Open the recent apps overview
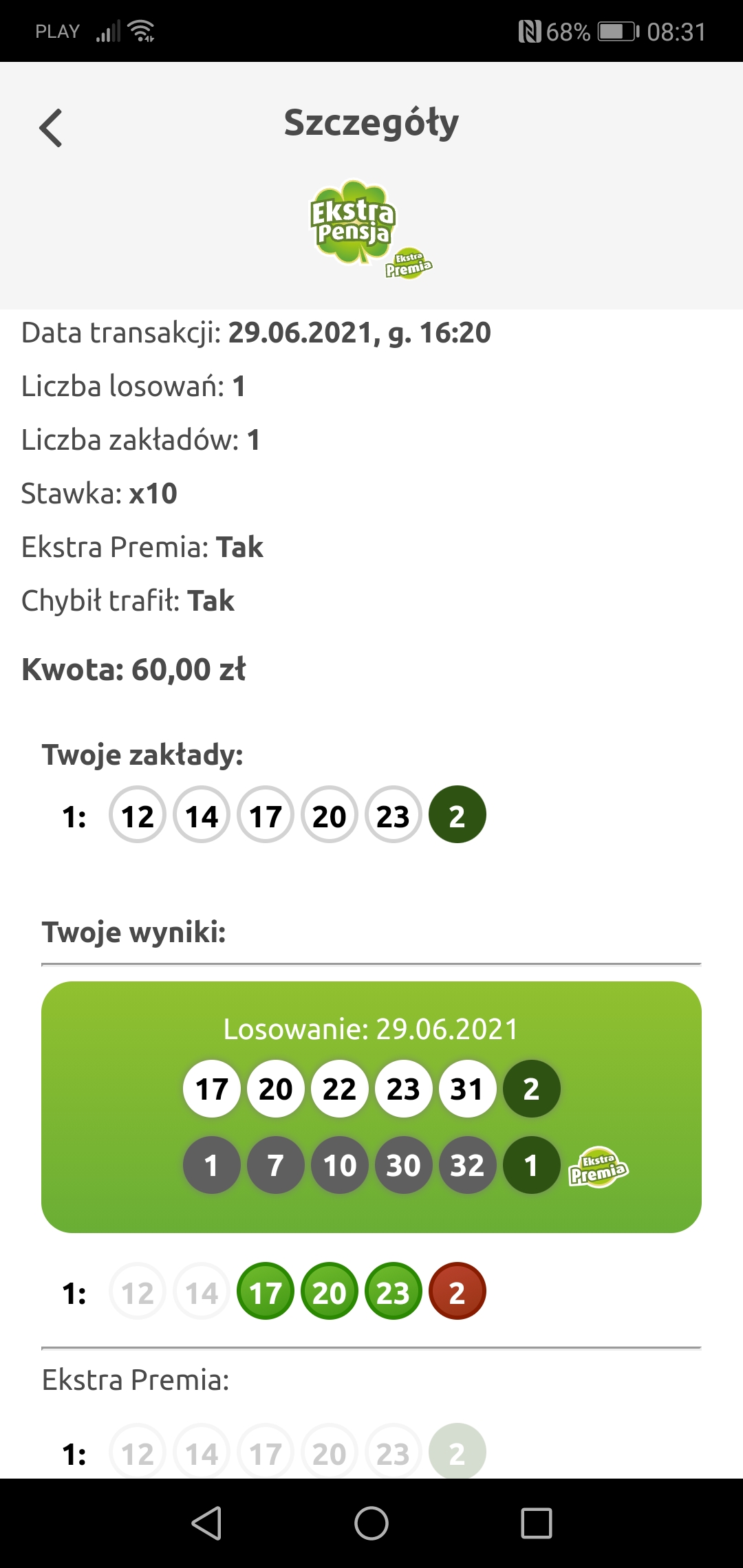Screen dimensions: 743x1568 click(537, 1523)
